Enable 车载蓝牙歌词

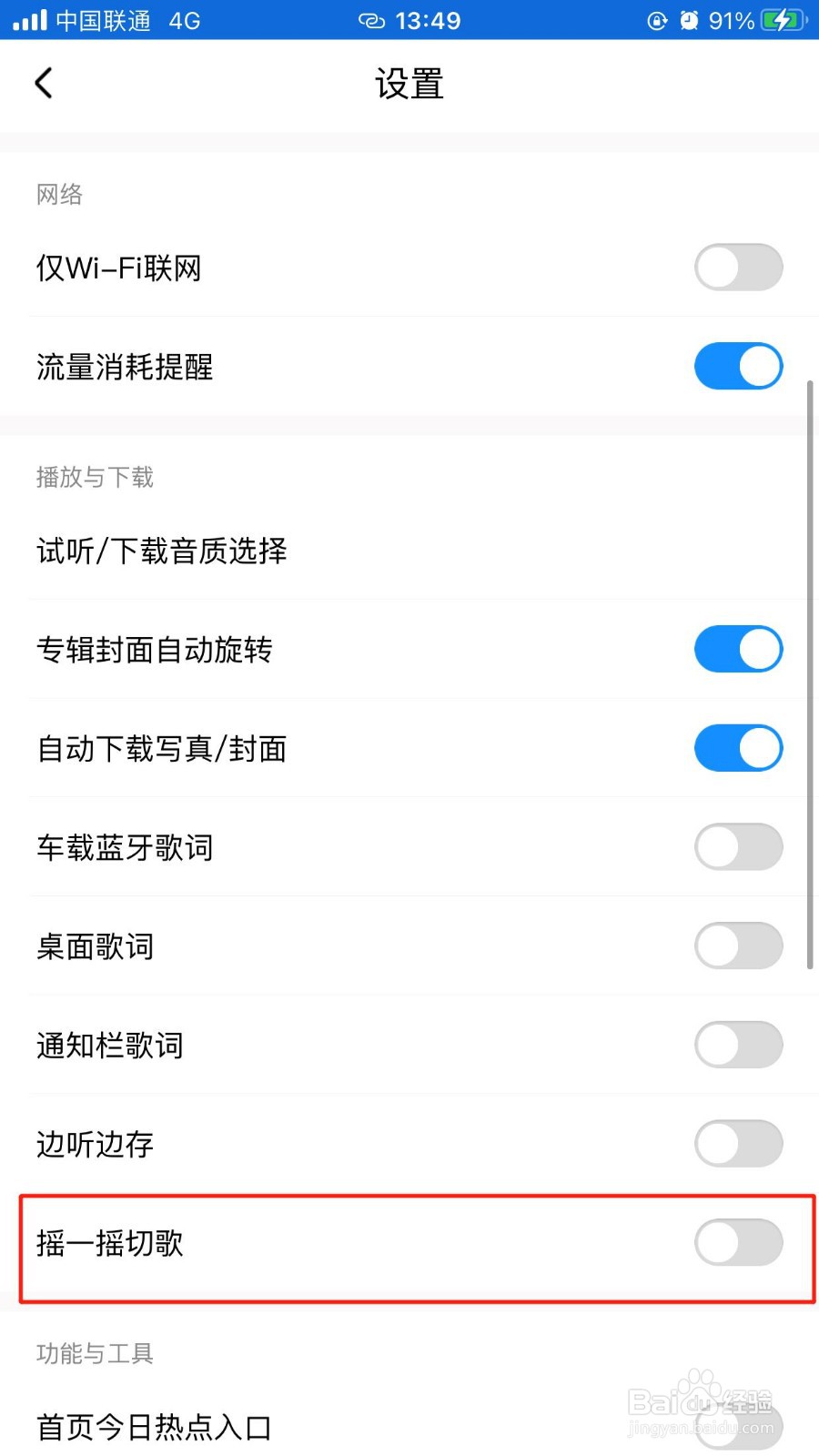pyautogui.click(x=738, y=847)
